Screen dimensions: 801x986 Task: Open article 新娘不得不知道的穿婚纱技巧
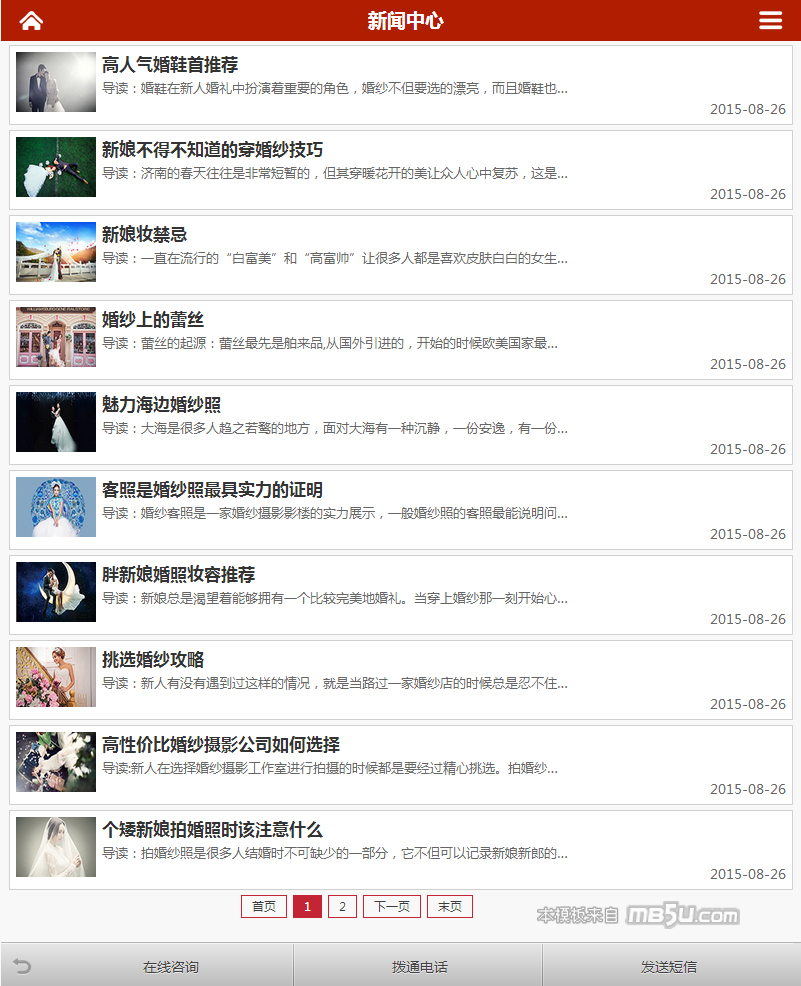pos(212,150)
